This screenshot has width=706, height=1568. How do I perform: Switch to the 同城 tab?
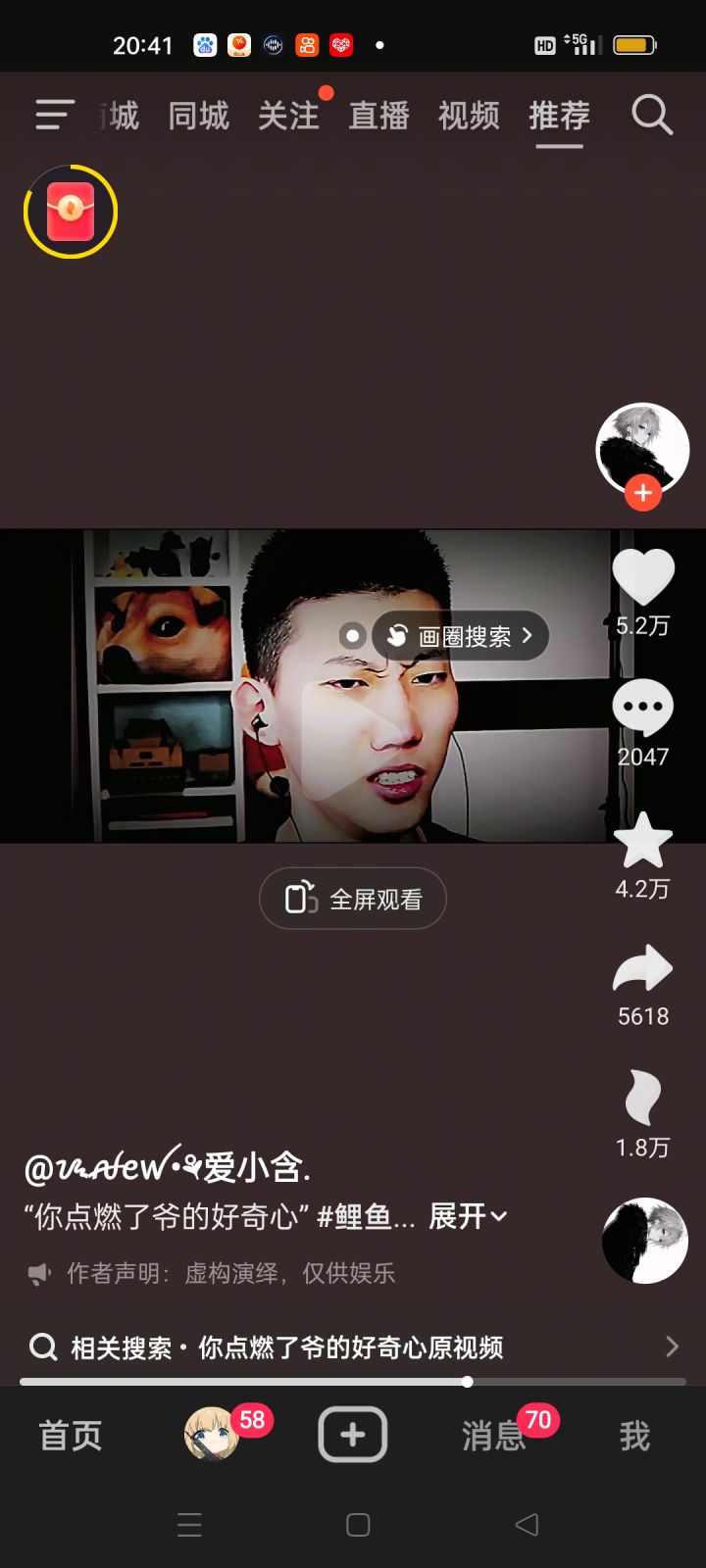pos(198,117)
